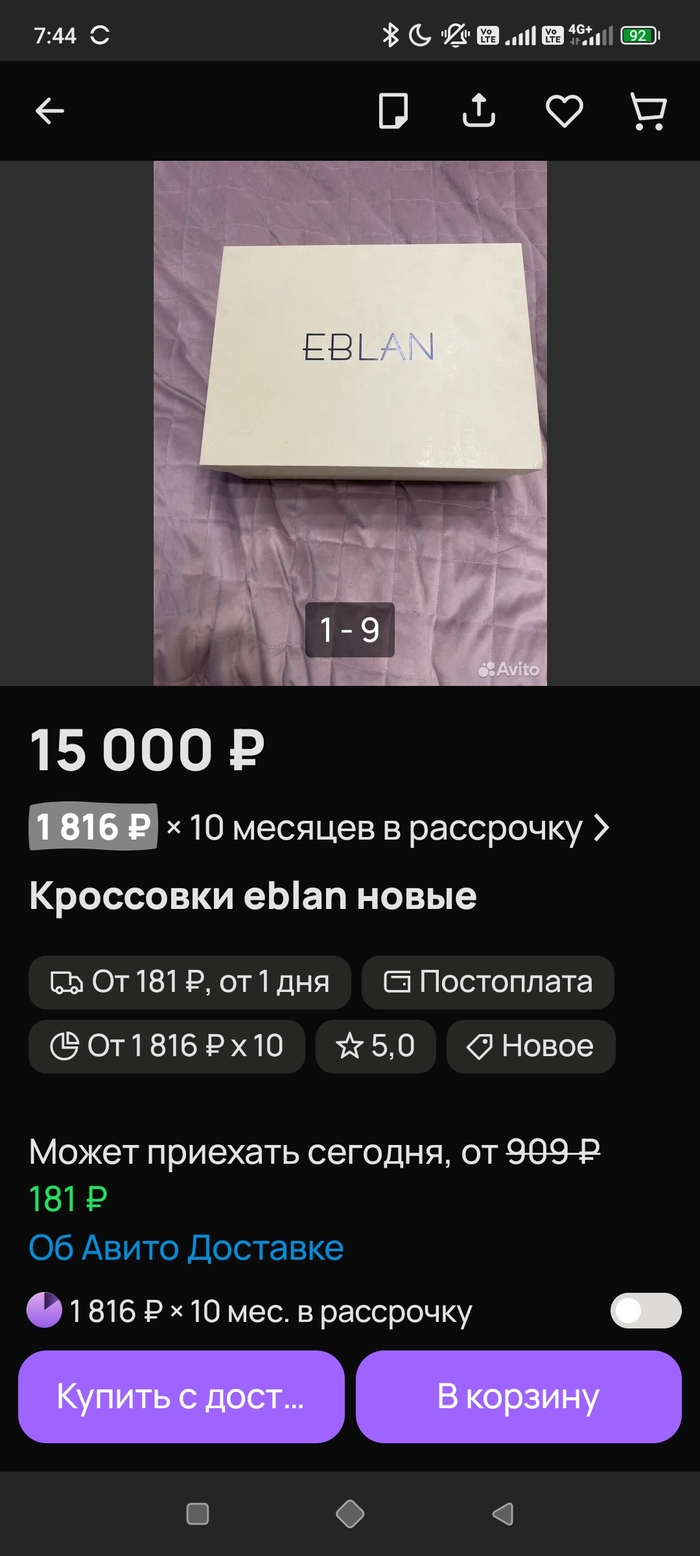Enable the installment payment switch
Screen dimensions: 700x1556
tap(645, 1311)
